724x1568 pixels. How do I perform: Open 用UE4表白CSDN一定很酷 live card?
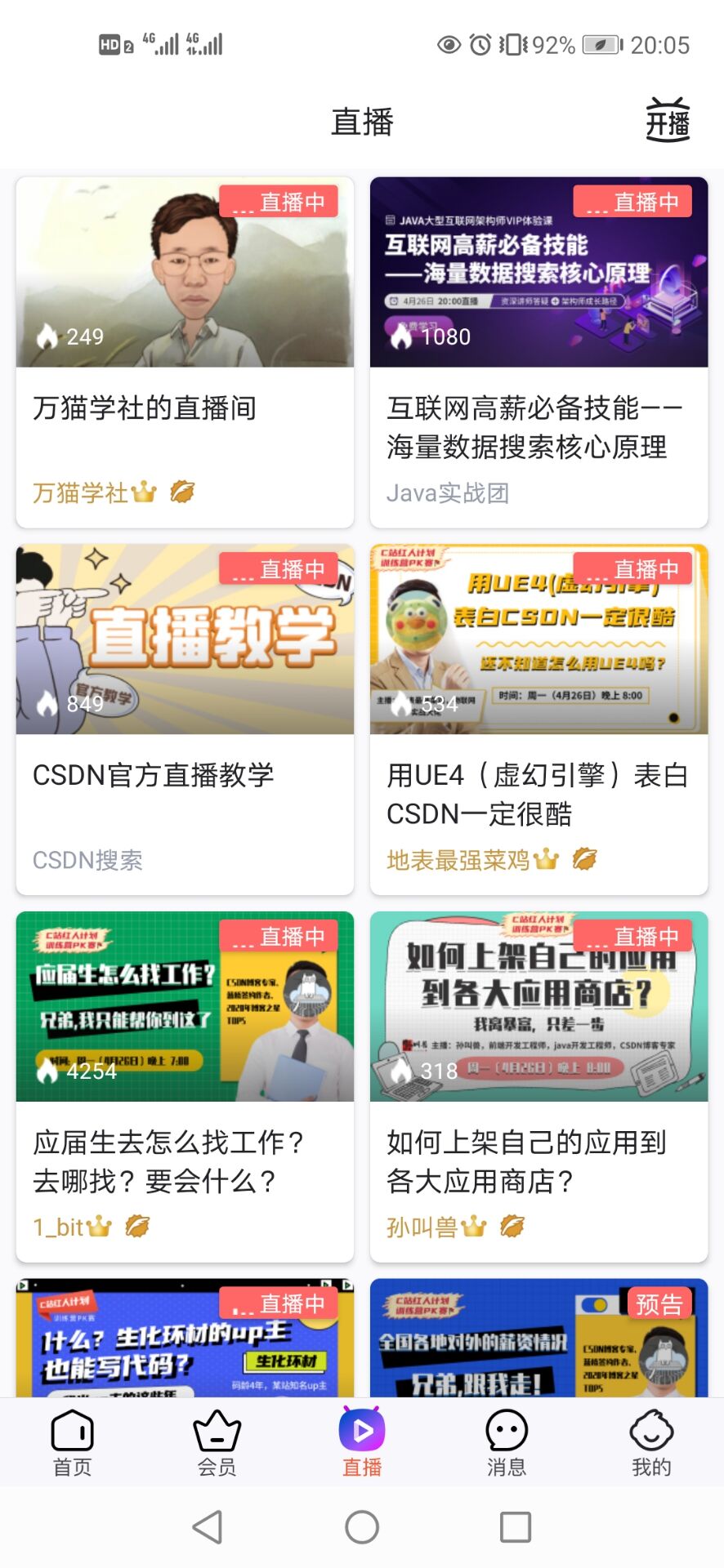[539, 719]
